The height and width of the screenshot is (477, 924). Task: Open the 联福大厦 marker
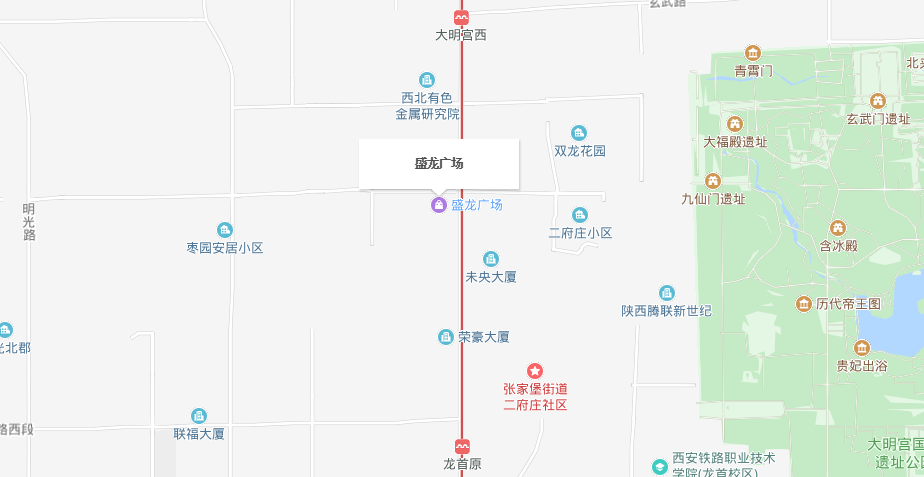tap(199, 416)
